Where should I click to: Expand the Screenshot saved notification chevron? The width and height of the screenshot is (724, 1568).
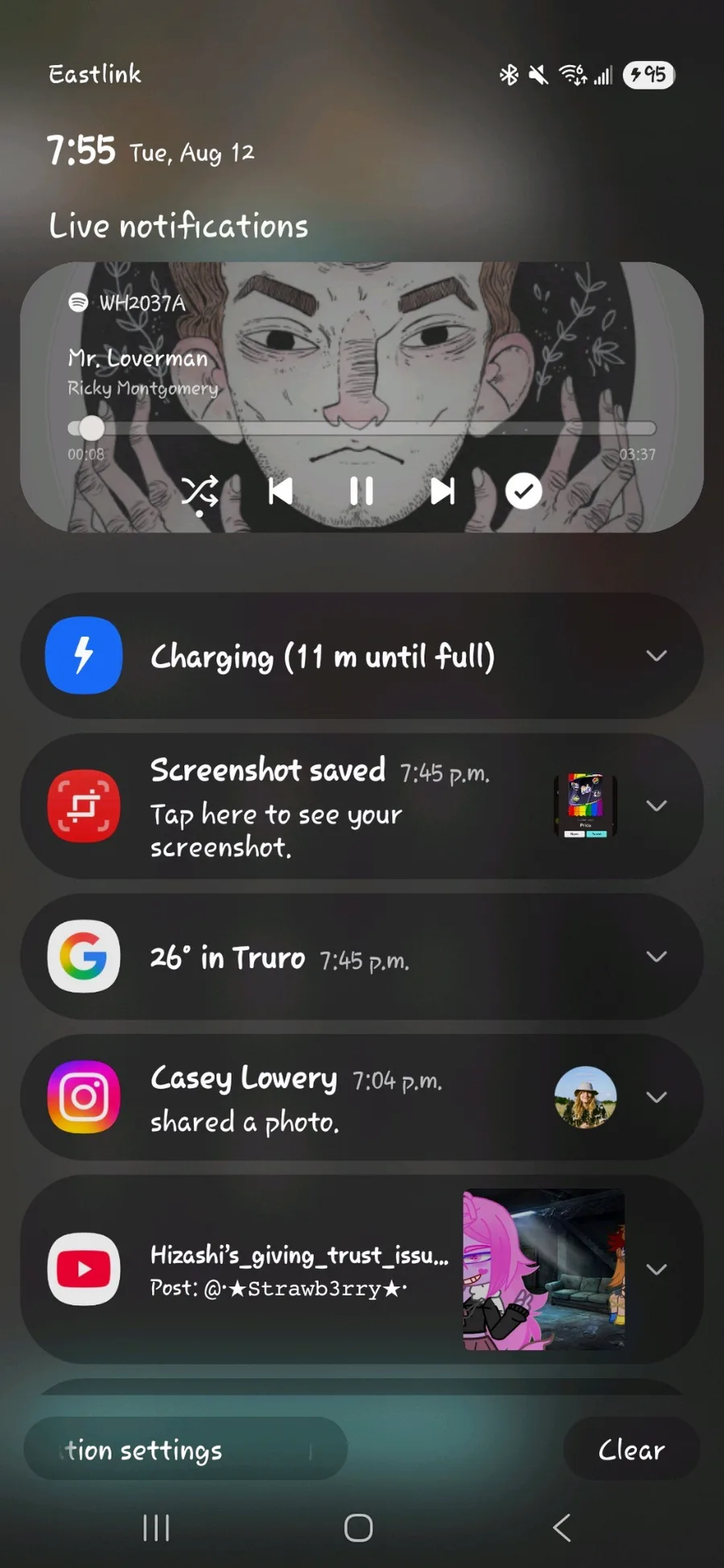(x=656, y=806)
